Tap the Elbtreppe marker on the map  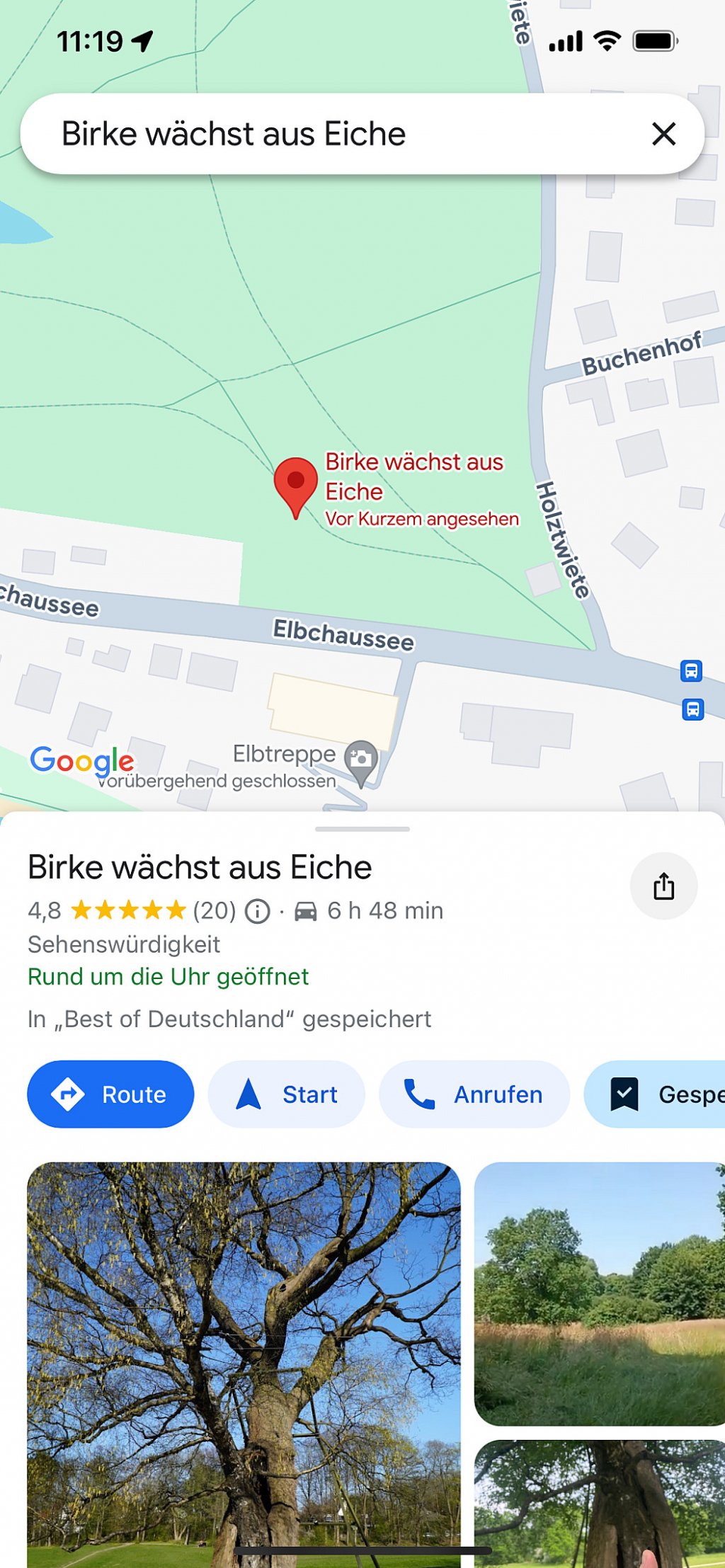tap(361, 760)
